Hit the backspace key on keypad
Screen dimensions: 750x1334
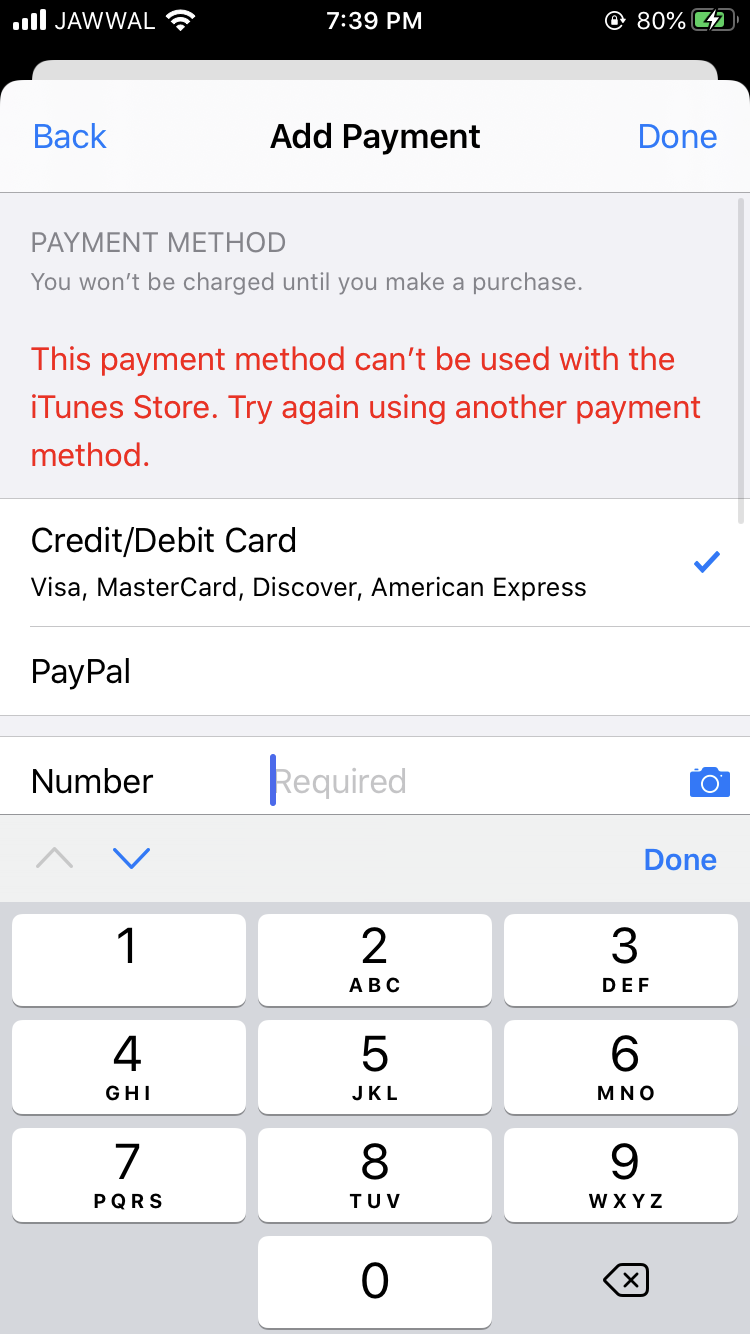pos(626,1281)
